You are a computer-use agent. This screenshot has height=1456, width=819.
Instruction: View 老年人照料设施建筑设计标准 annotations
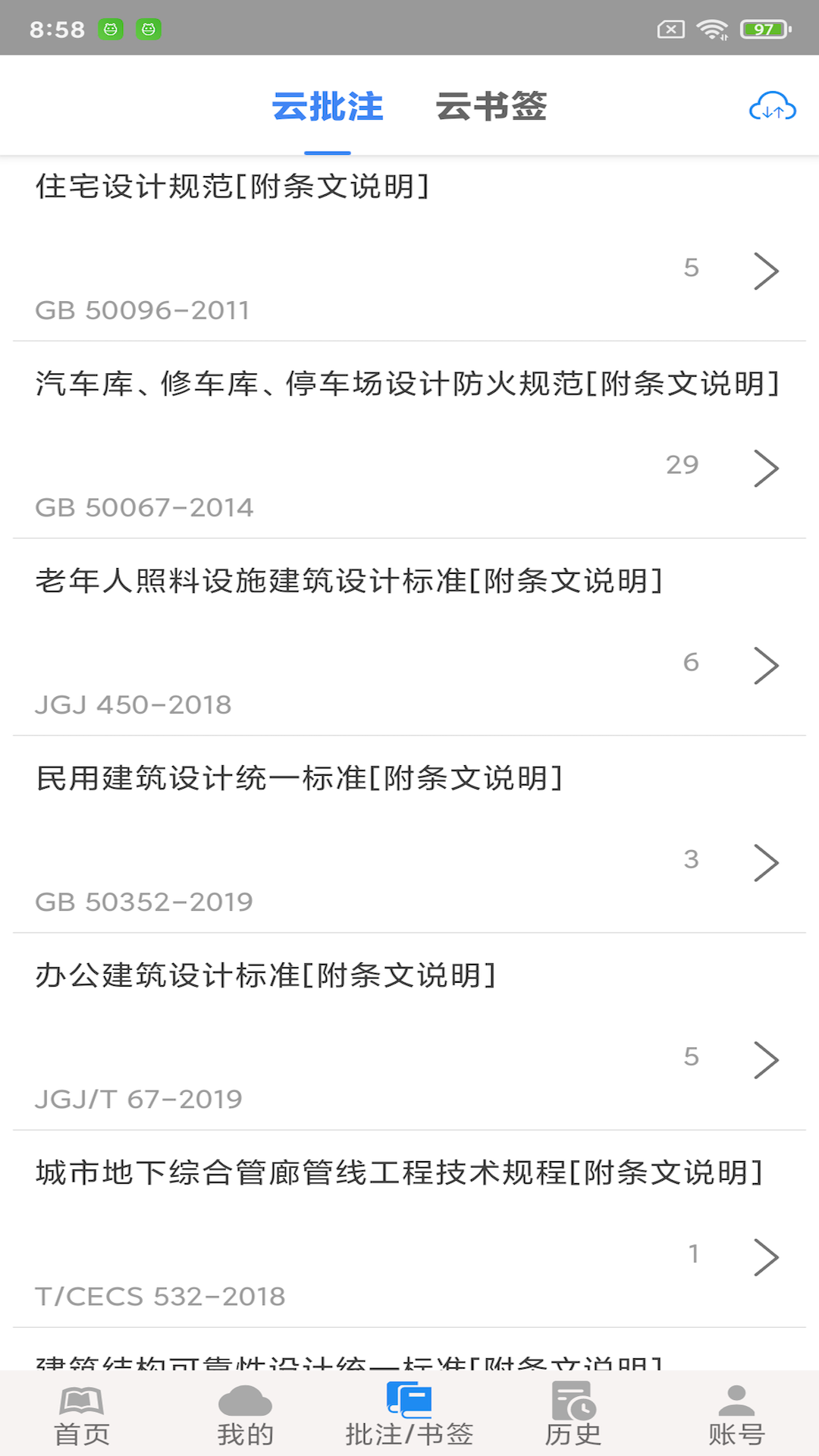(409, 643)
